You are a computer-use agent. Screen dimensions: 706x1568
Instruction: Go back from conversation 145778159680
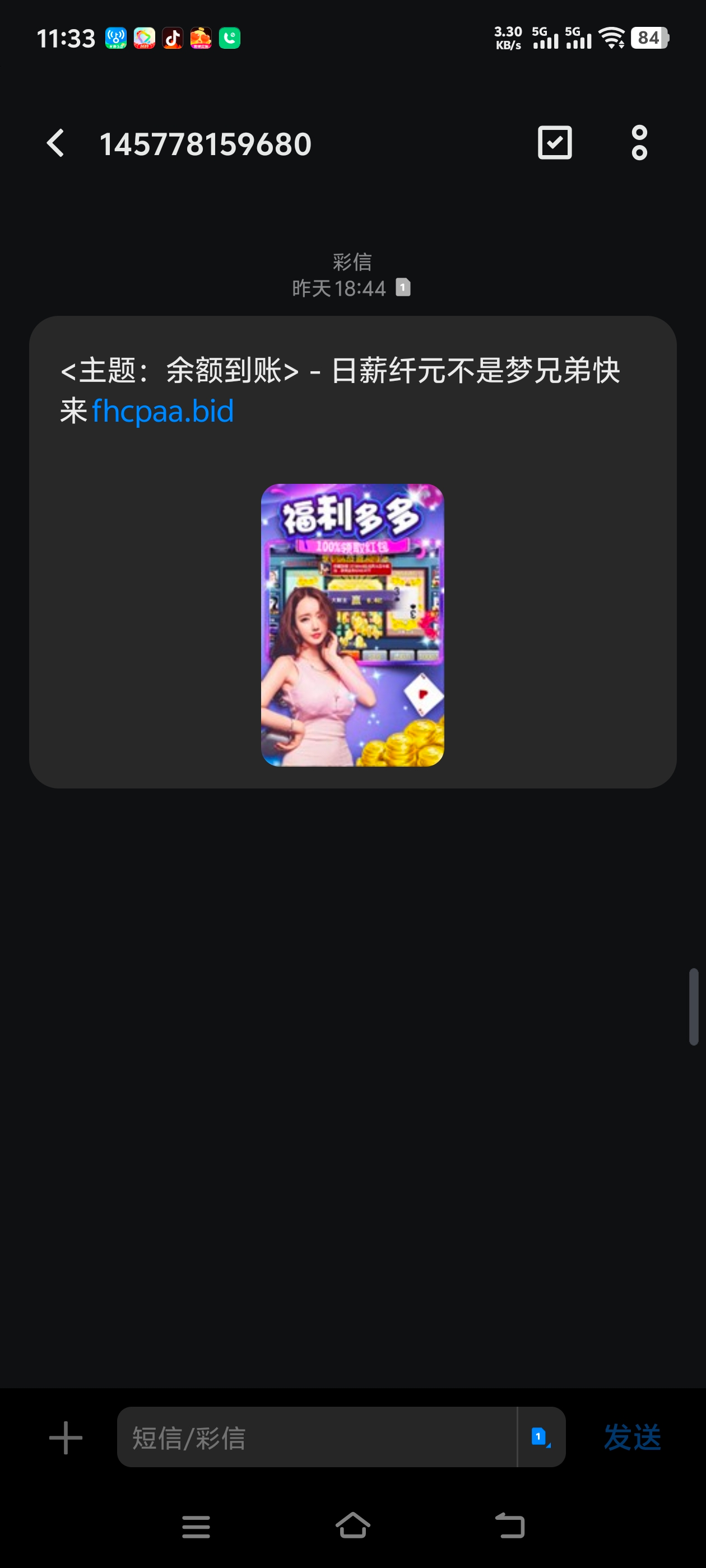click(x=55, y=144)
